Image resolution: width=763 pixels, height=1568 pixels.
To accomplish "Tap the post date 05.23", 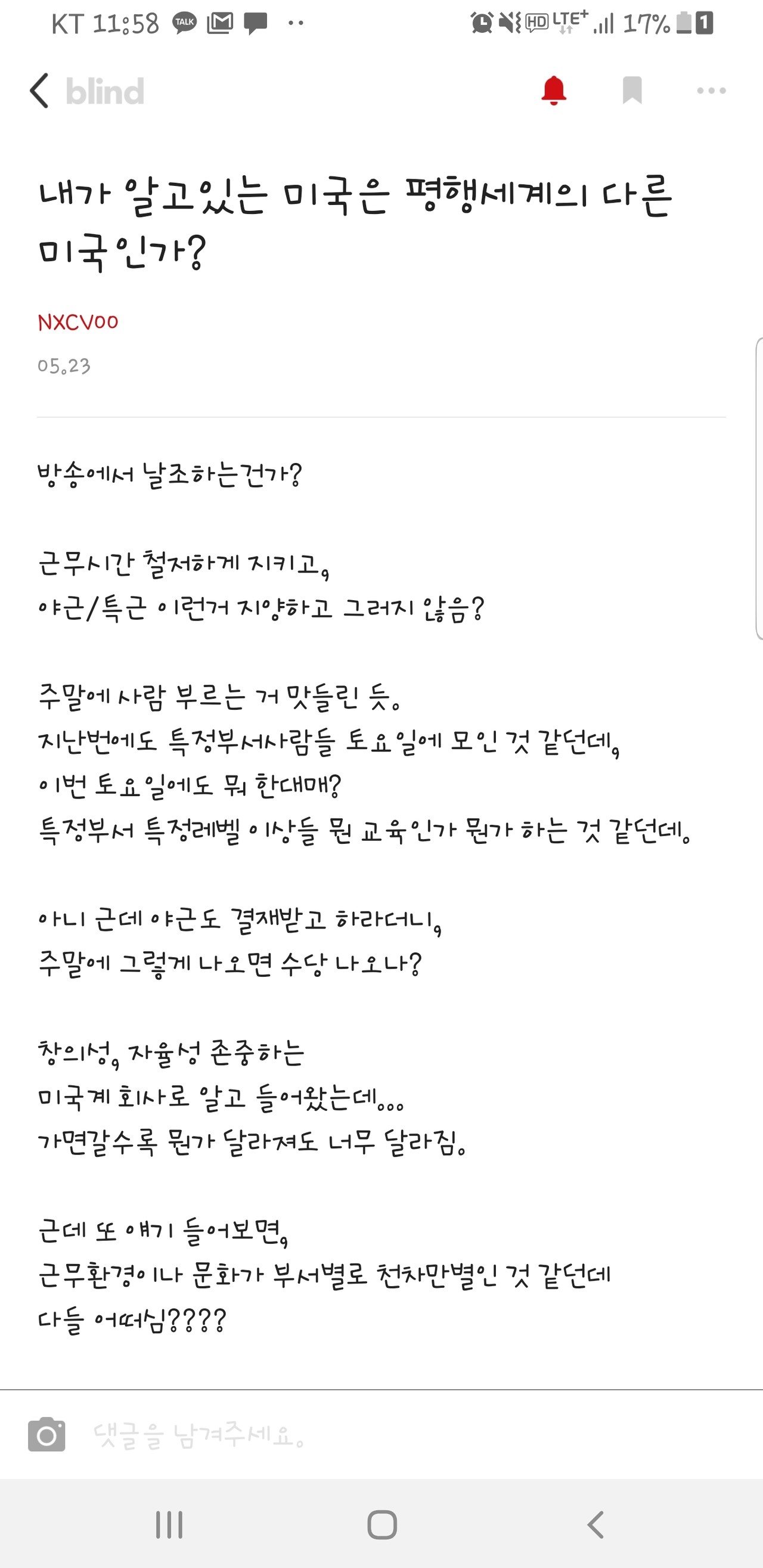I will [63, 365].
